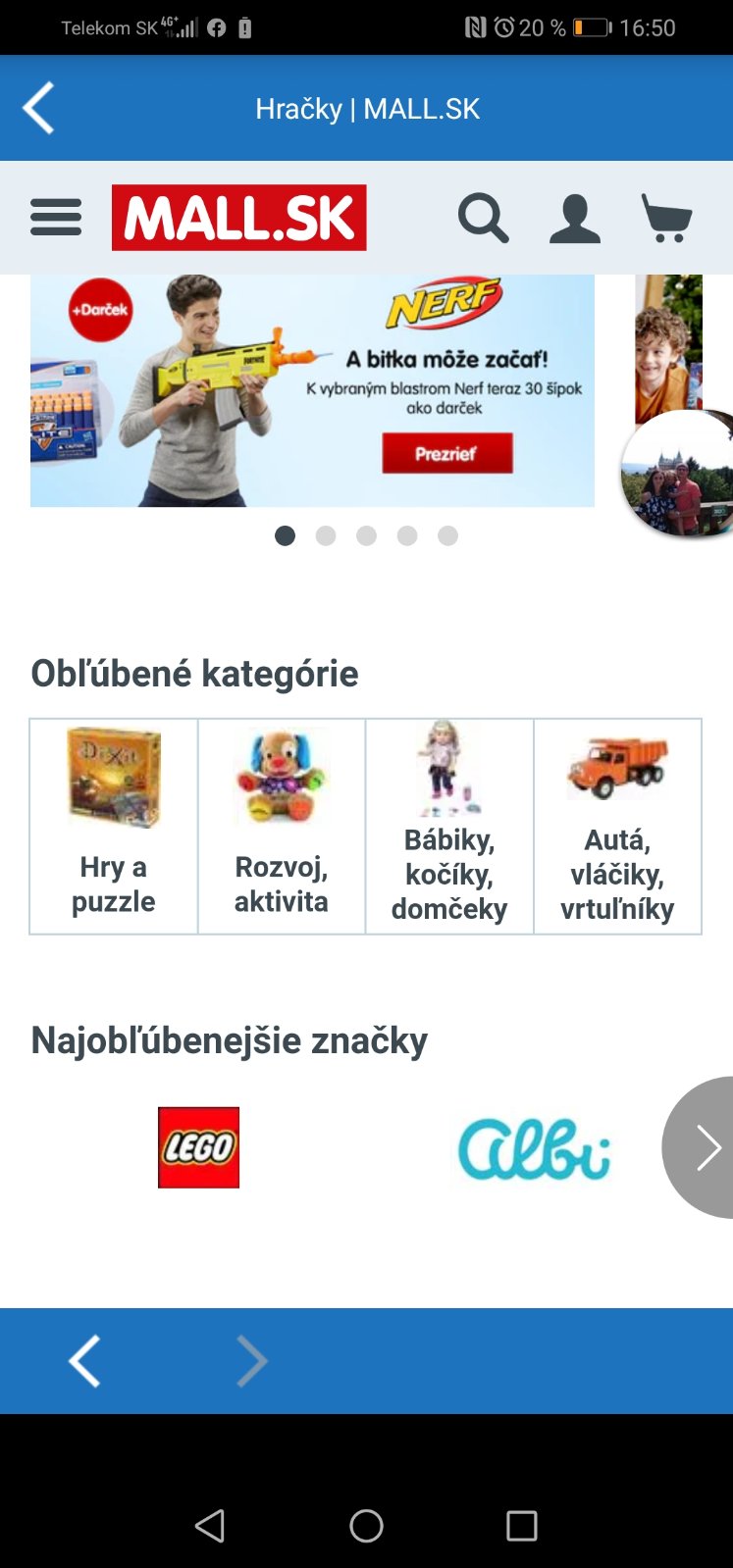
Task: Open Bábiky, kočíky, domčeky category
Action: pyautogui.click(x=449, y=826)
